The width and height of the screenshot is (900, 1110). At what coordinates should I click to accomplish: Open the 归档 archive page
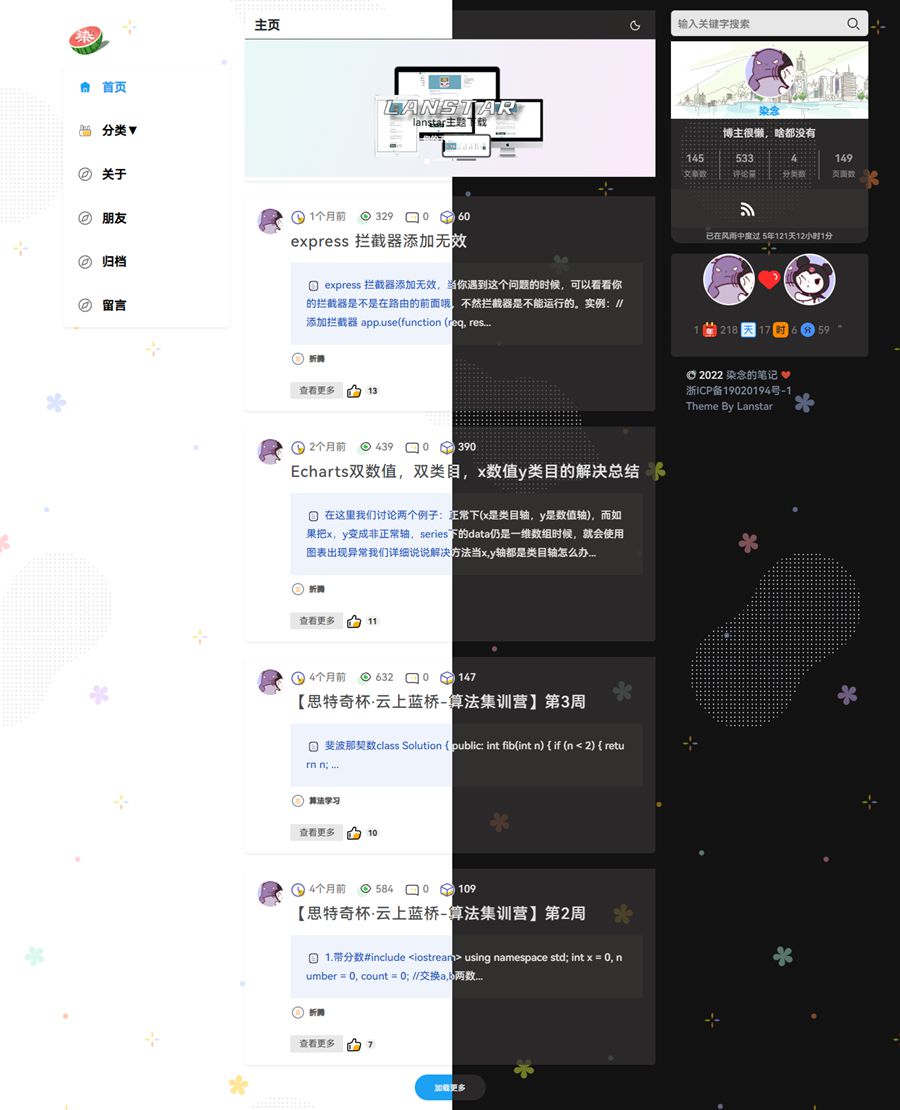[114, 262]
